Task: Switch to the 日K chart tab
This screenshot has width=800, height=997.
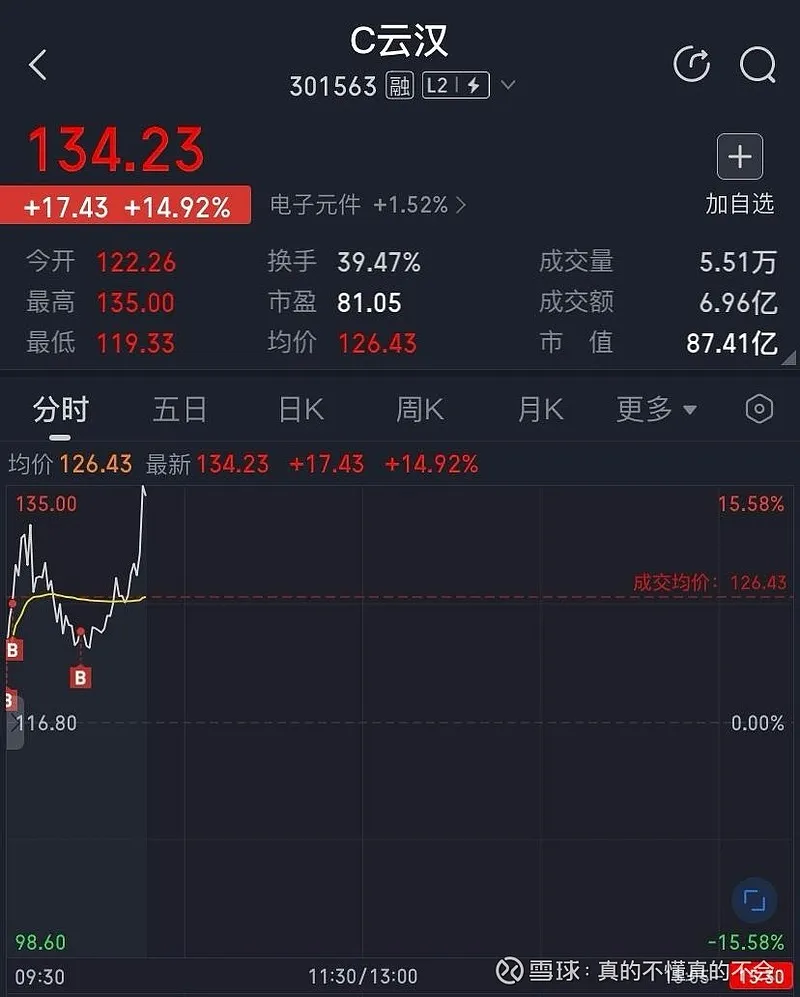Action: [x=301, y=410]
